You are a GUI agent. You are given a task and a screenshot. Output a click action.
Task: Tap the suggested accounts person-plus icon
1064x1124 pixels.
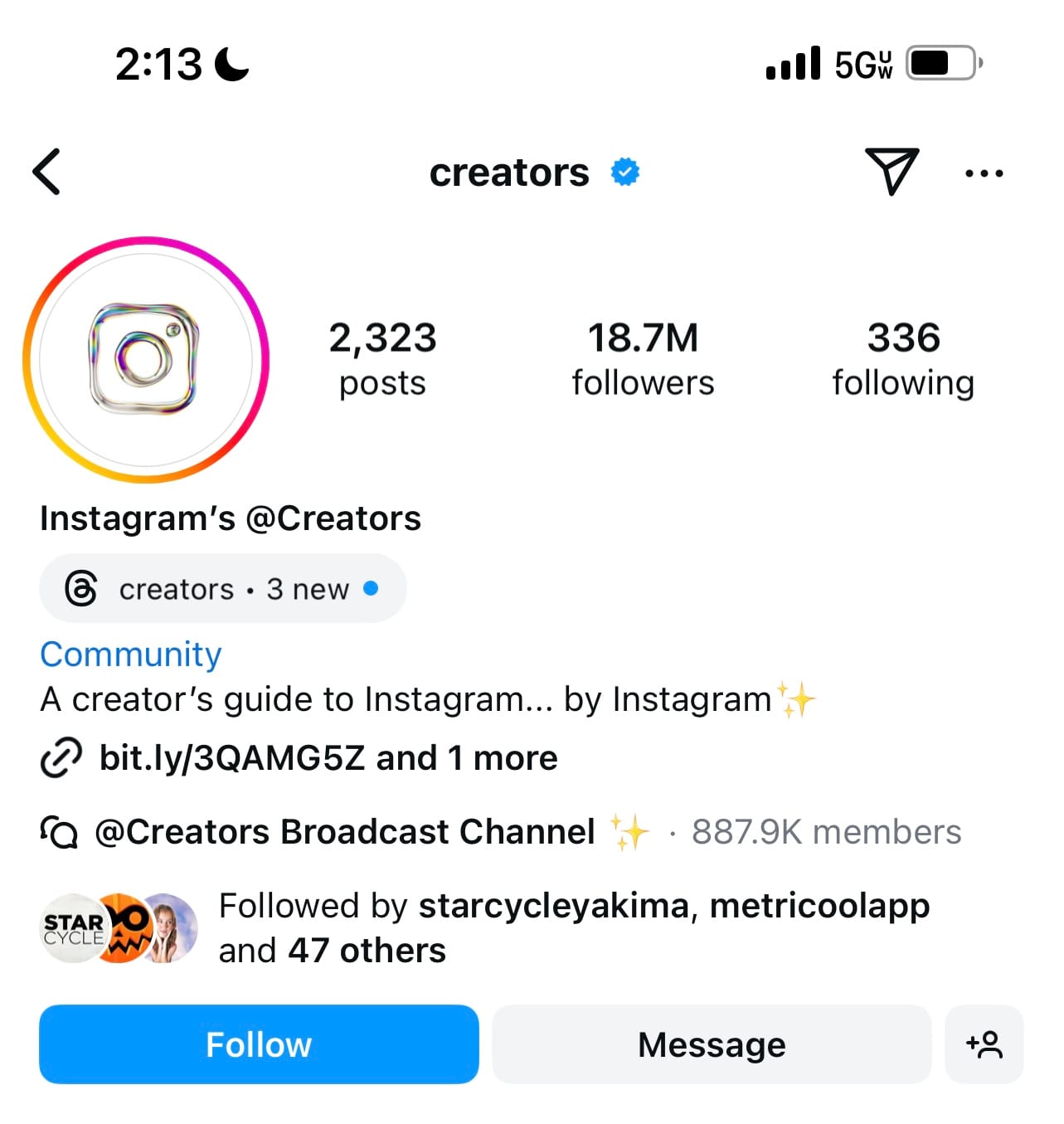984,1044
